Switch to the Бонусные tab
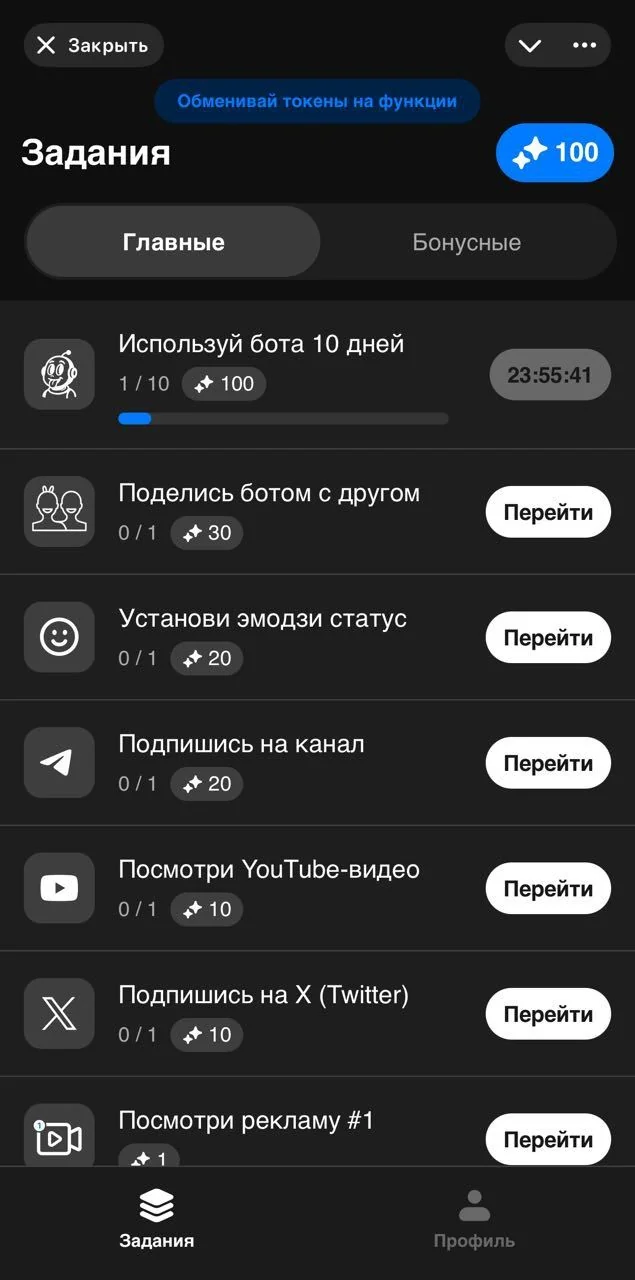Screen dimensions: 635x1280 (467, 242)
